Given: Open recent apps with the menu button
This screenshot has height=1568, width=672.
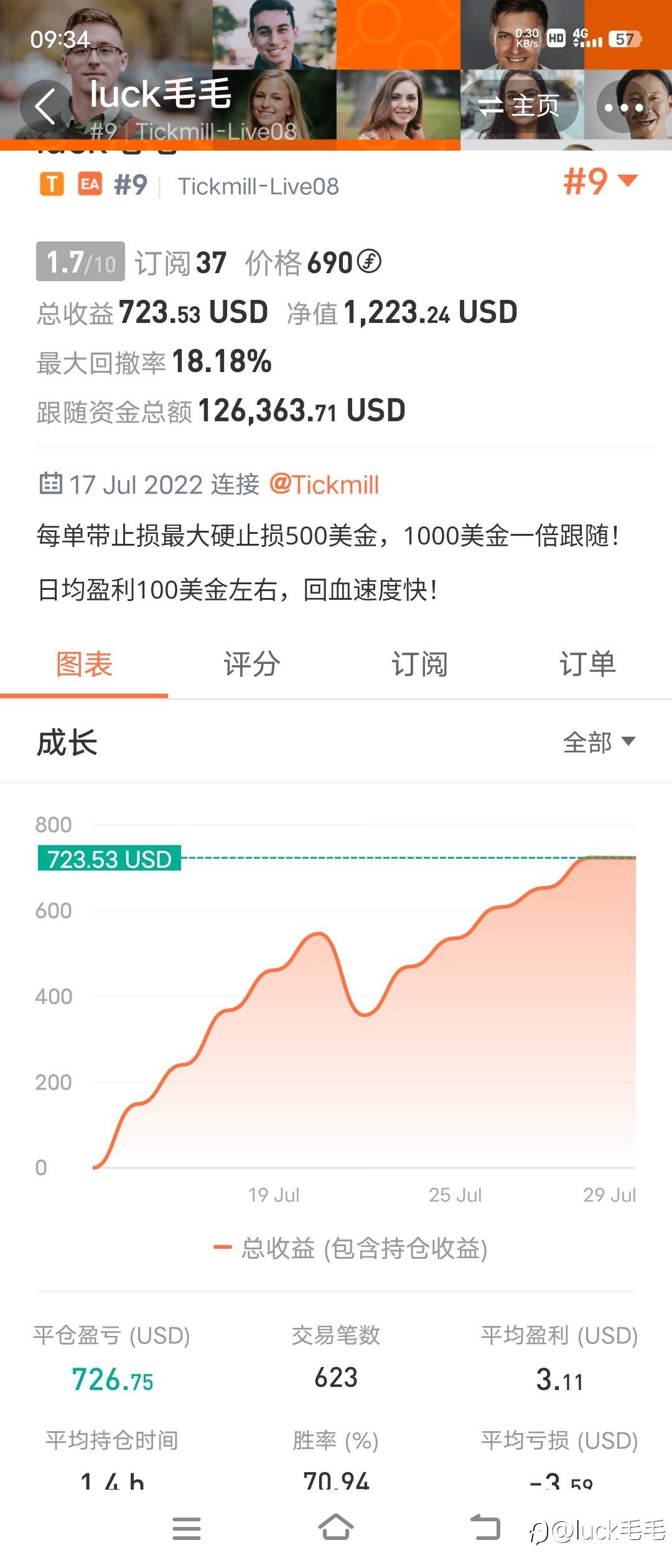Looking at the screenshot, I should tap(187, 1528).
